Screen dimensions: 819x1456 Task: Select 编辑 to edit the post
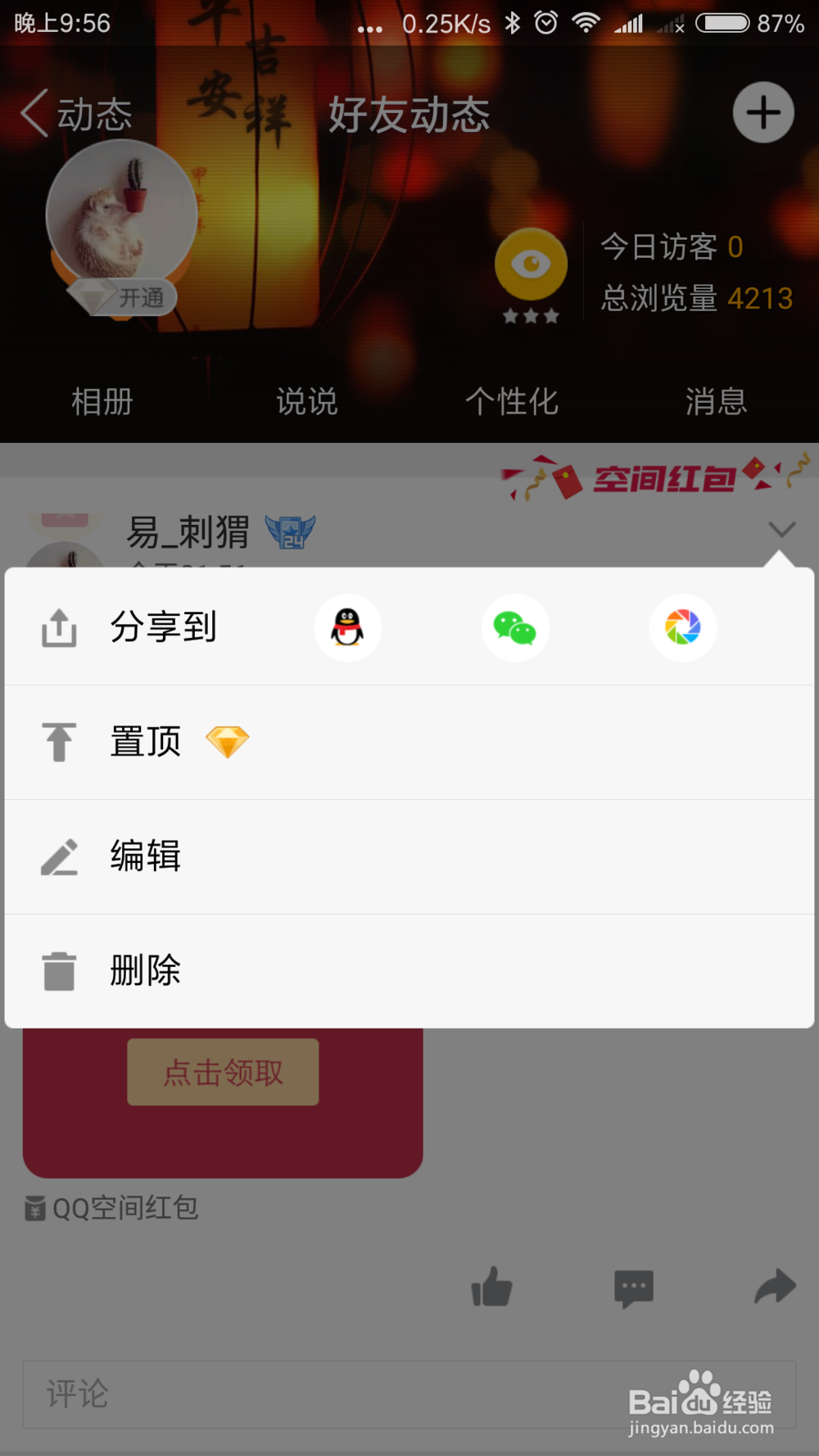(145, 857)
